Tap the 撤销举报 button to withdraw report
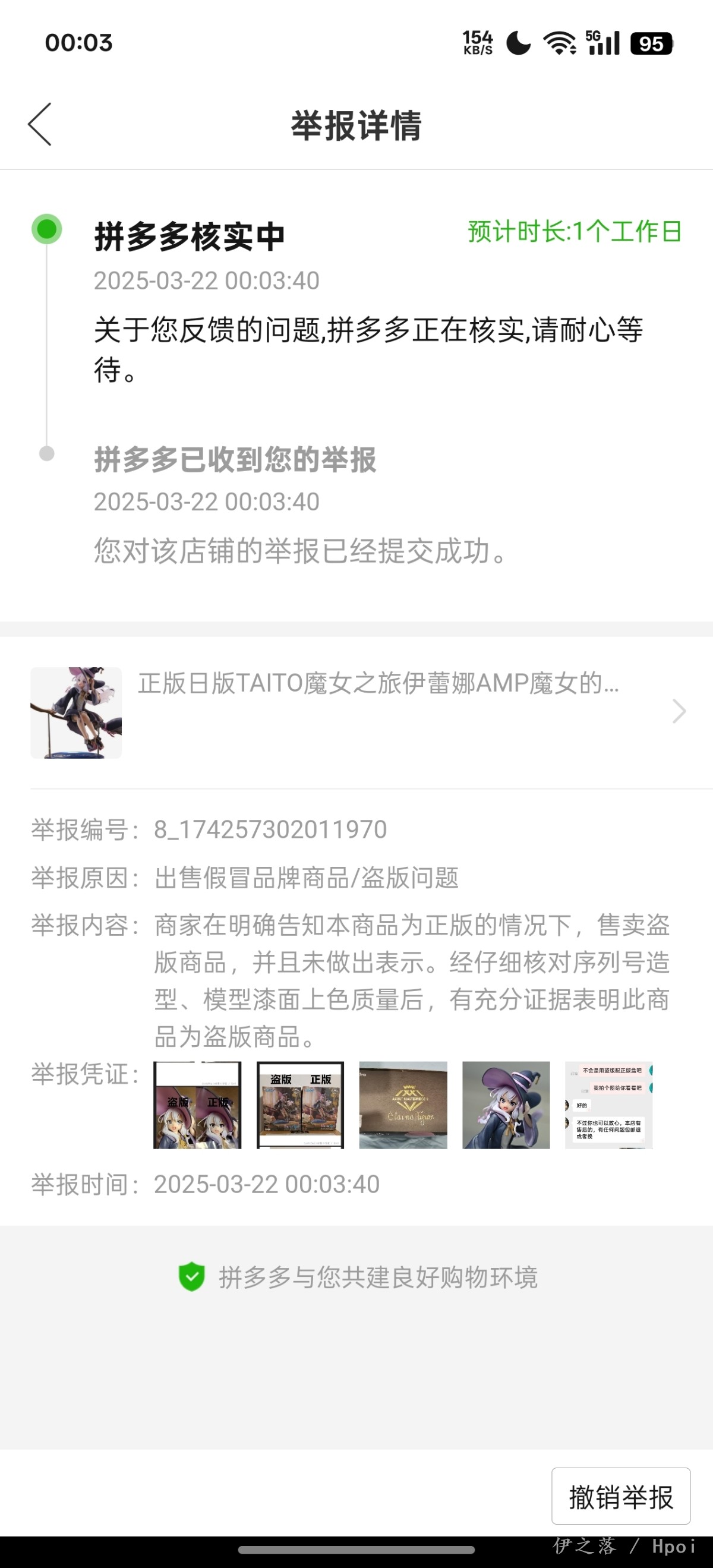Viewport: 713px width, 1568px height. (x=620, y=1496)
